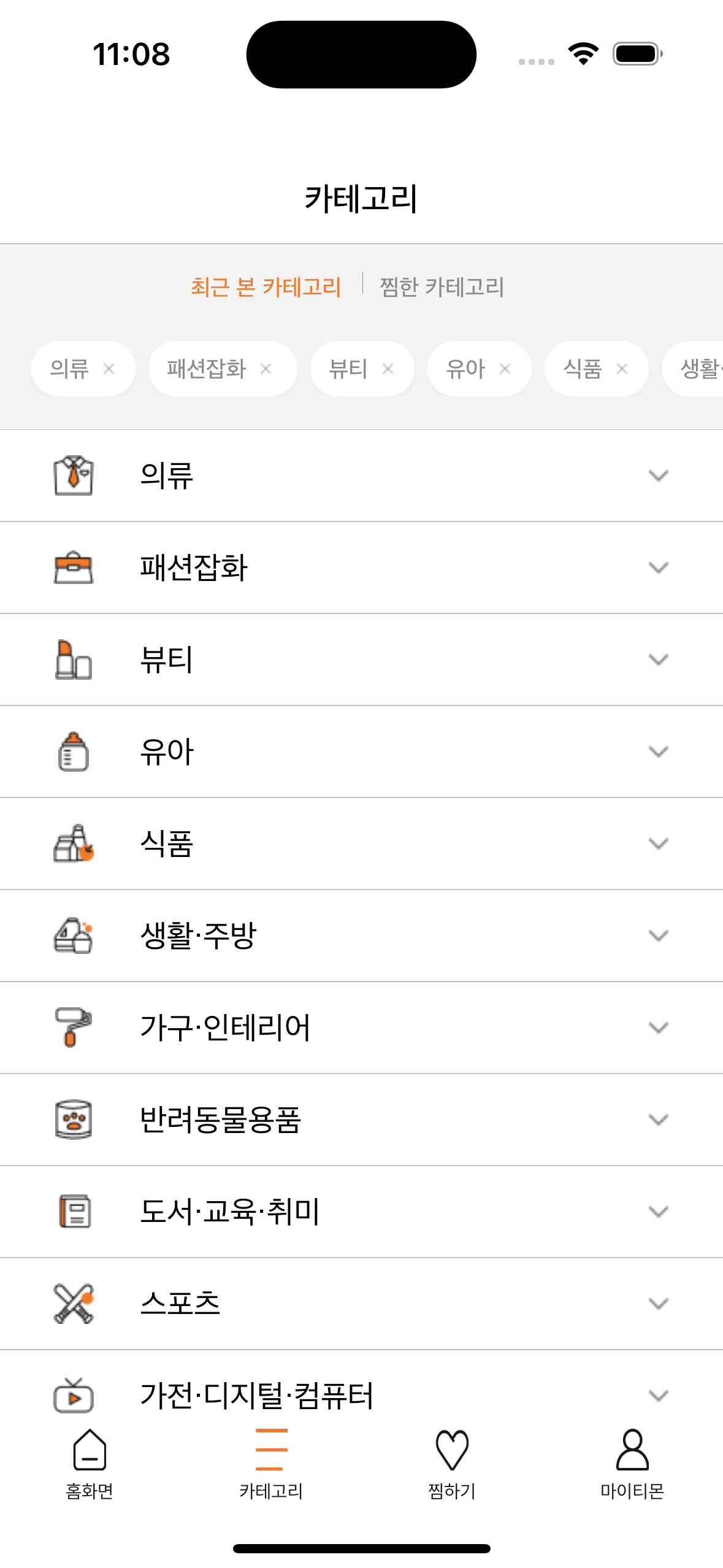723x1568 pixels.
Task: Delete the 유아 chip from recents
Action: tap(505, 369)
